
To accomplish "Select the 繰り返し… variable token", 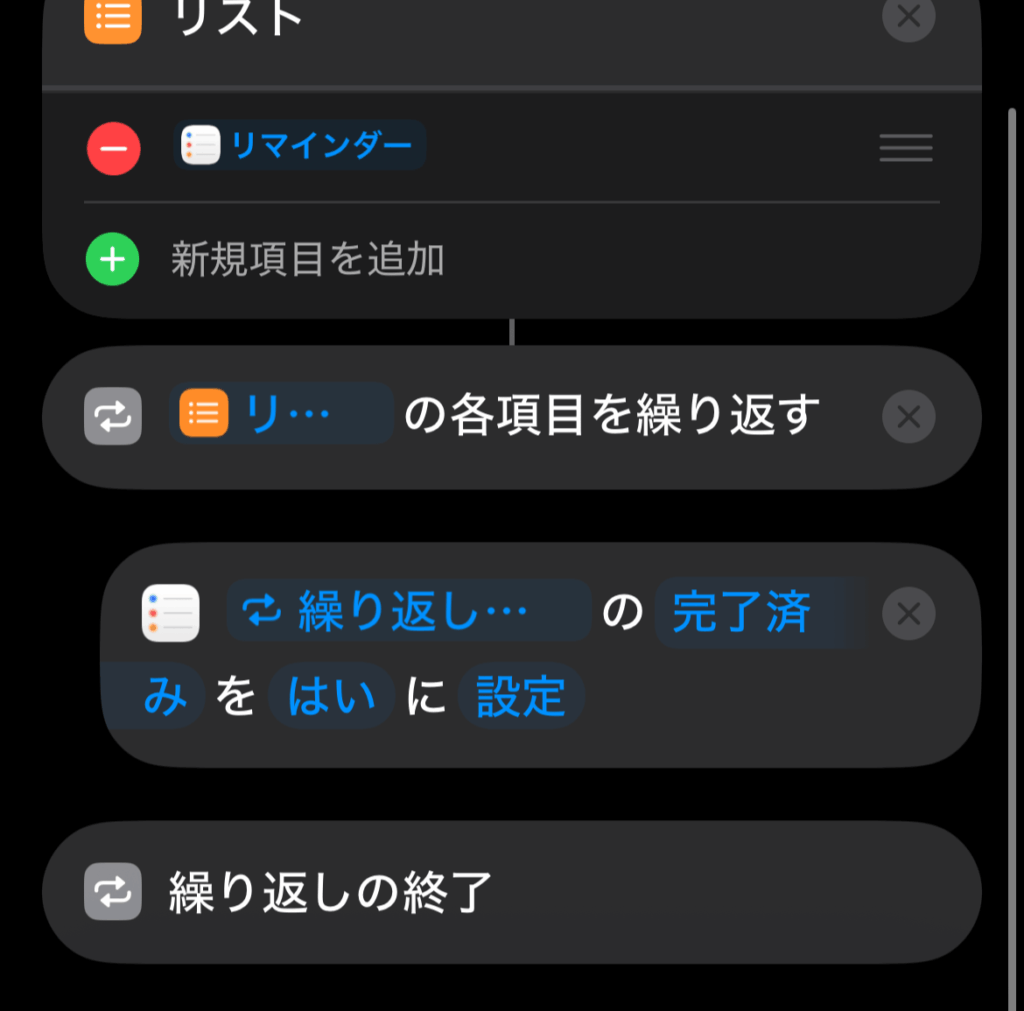I will [x=409, y=612].
